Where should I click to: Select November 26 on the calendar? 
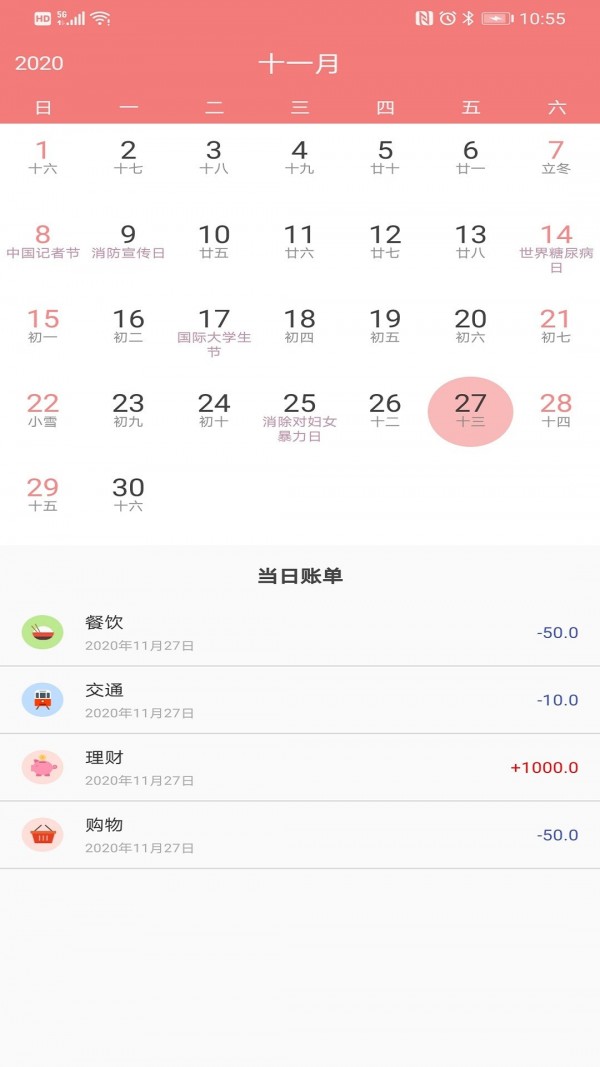coord(385,411)
